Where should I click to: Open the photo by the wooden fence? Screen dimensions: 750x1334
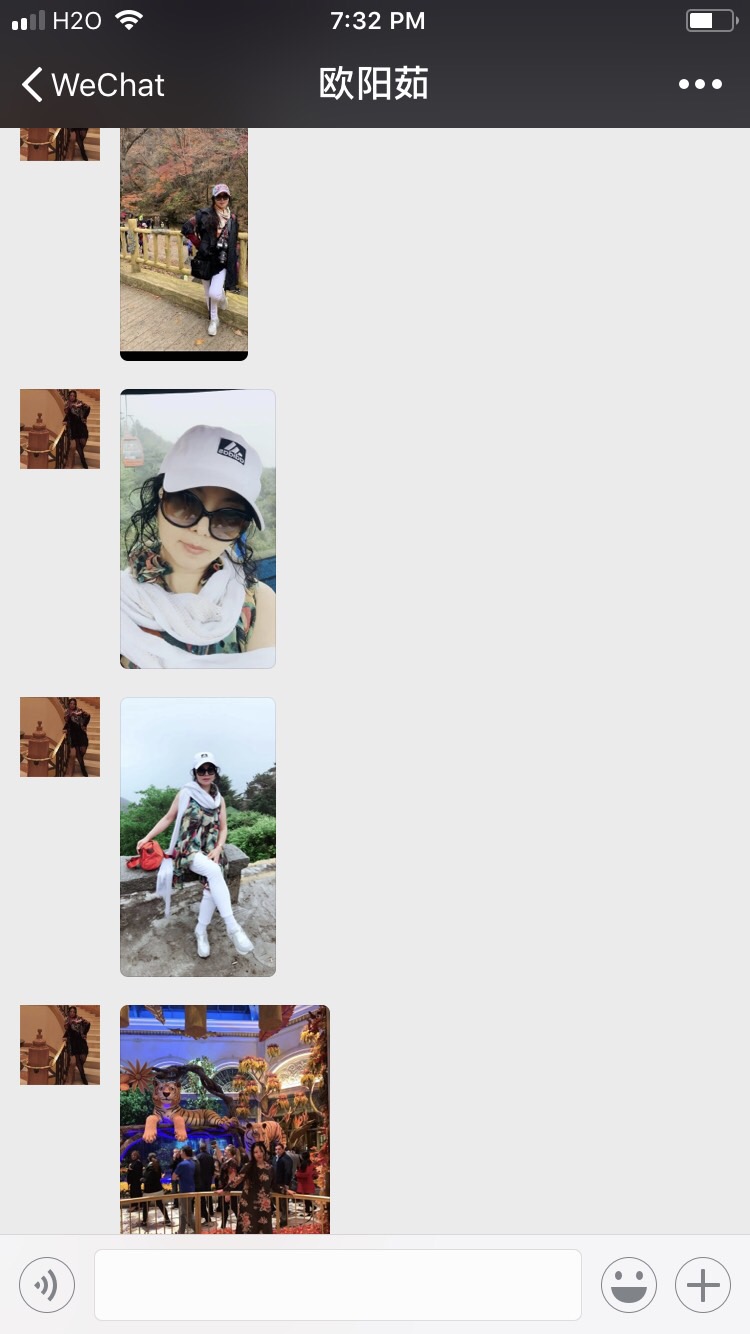point(184,243)
